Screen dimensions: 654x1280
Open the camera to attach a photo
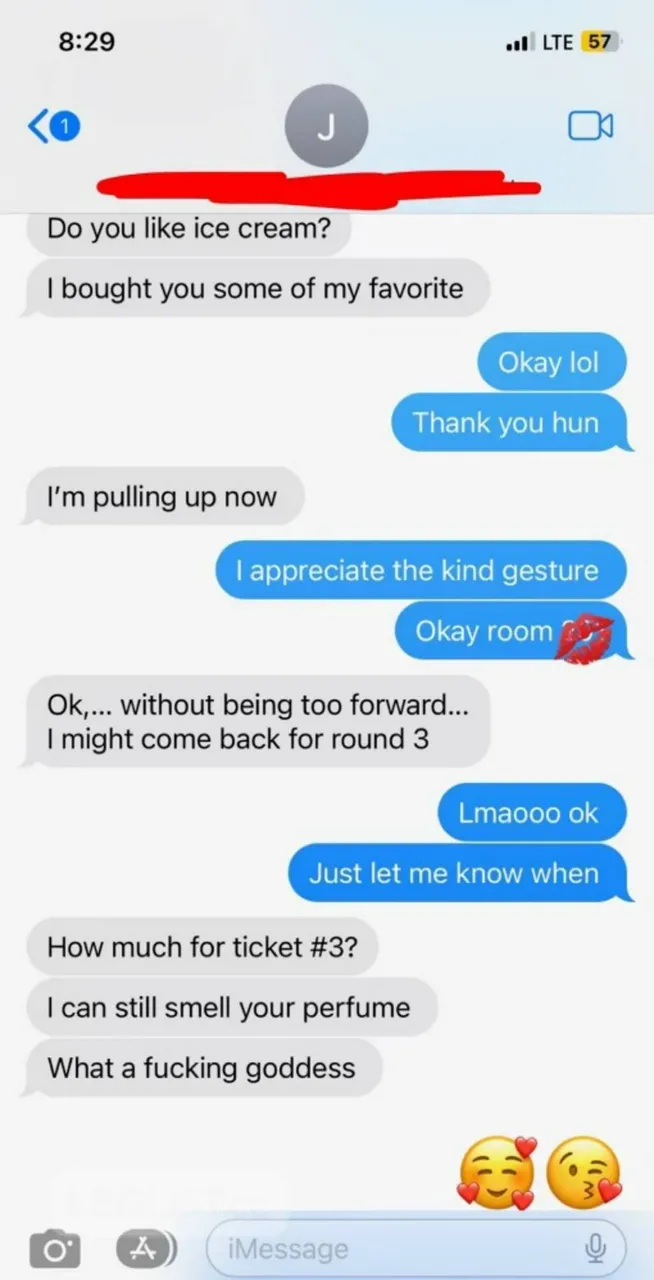[x=54, y=1249]
